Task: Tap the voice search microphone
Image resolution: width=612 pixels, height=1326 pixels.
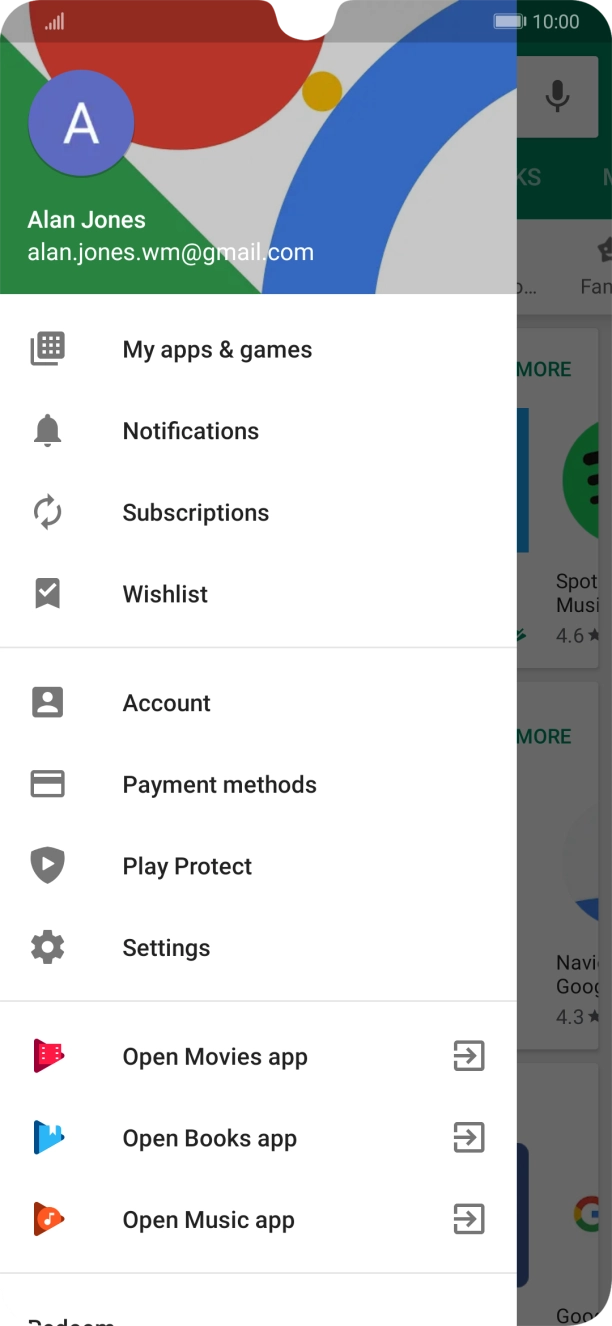Action: [557, 96]
